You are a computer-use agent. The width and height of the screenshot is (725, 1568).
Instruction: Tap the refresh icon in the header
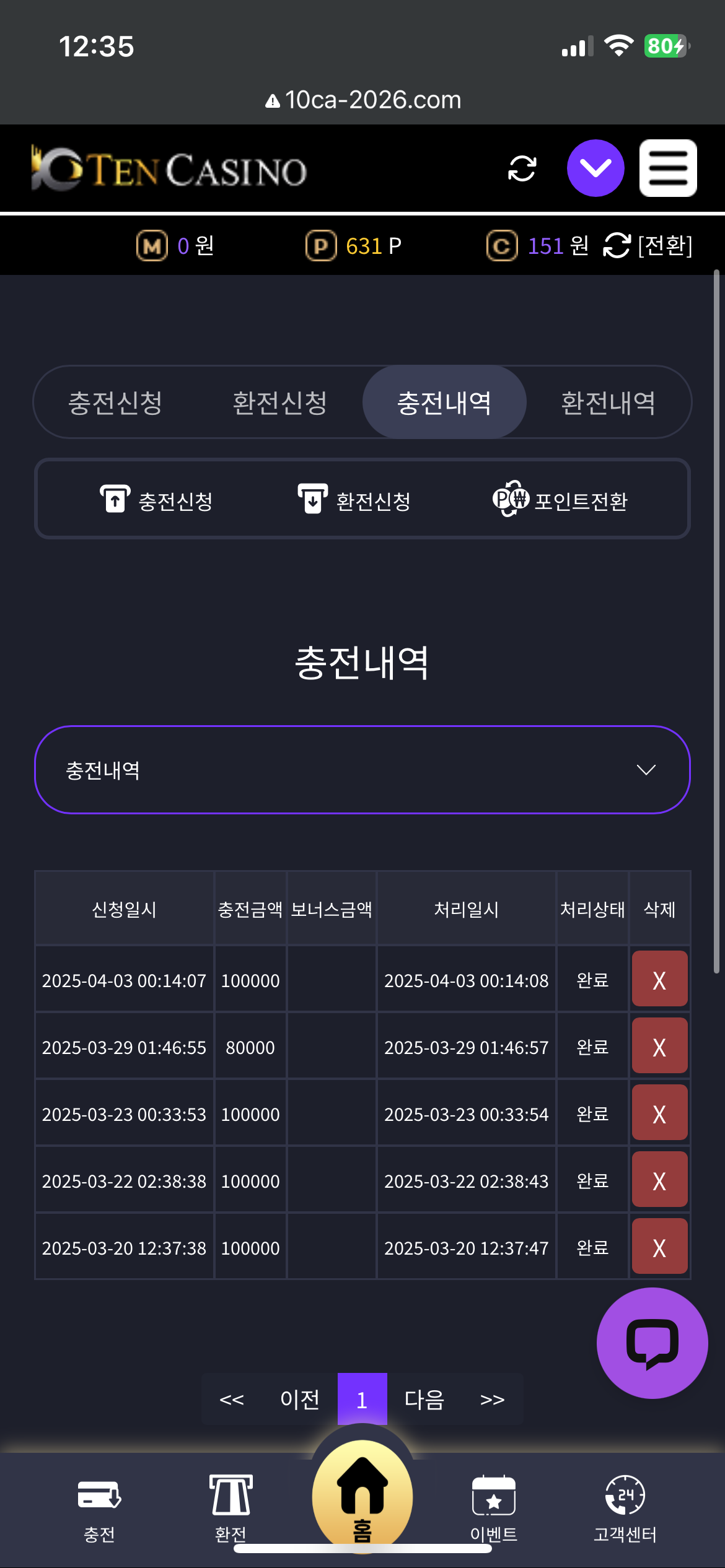pyautogui.click(x=522, y=168)
